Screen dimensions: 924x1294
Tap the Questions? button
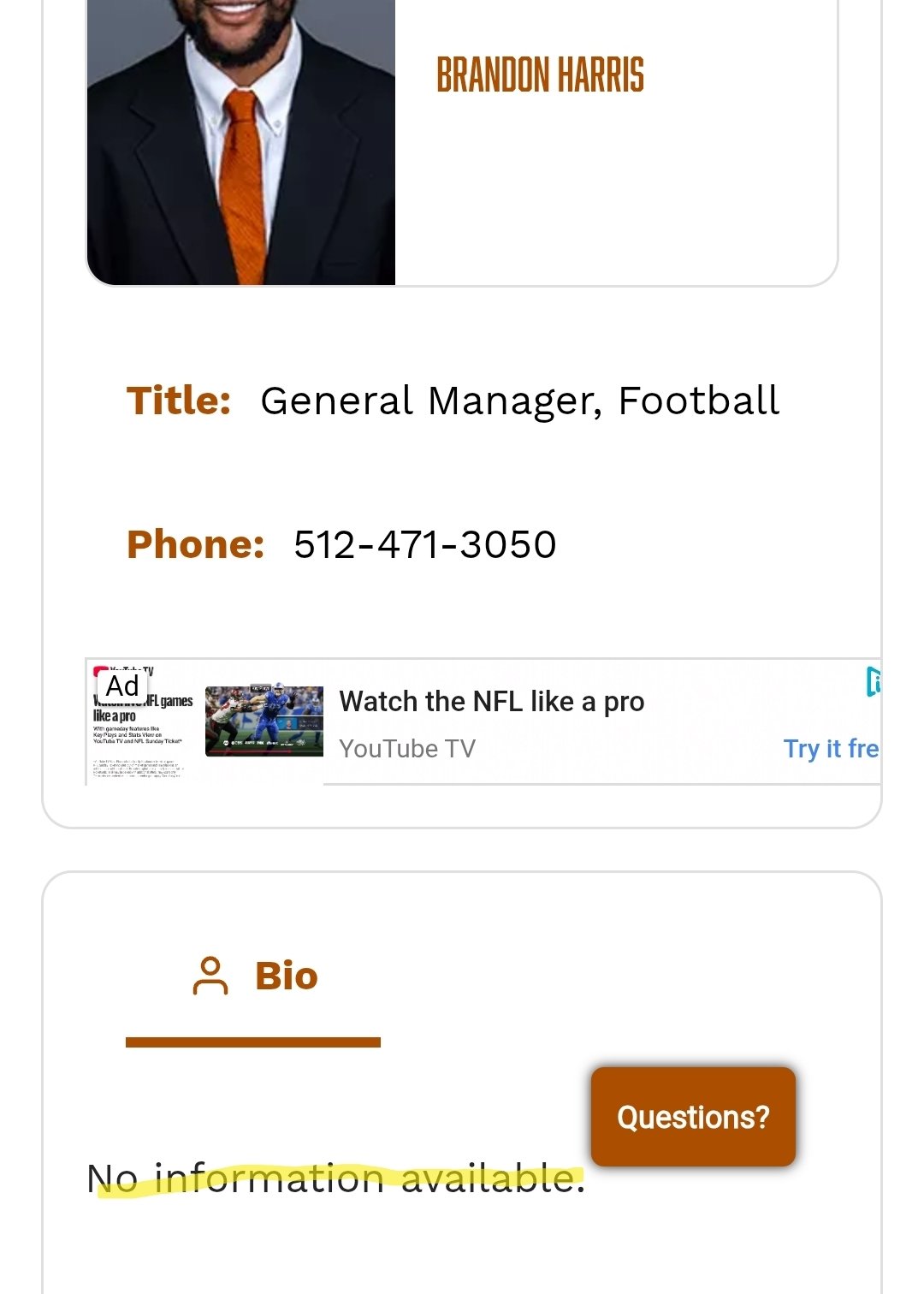[x=693, y=1117]
